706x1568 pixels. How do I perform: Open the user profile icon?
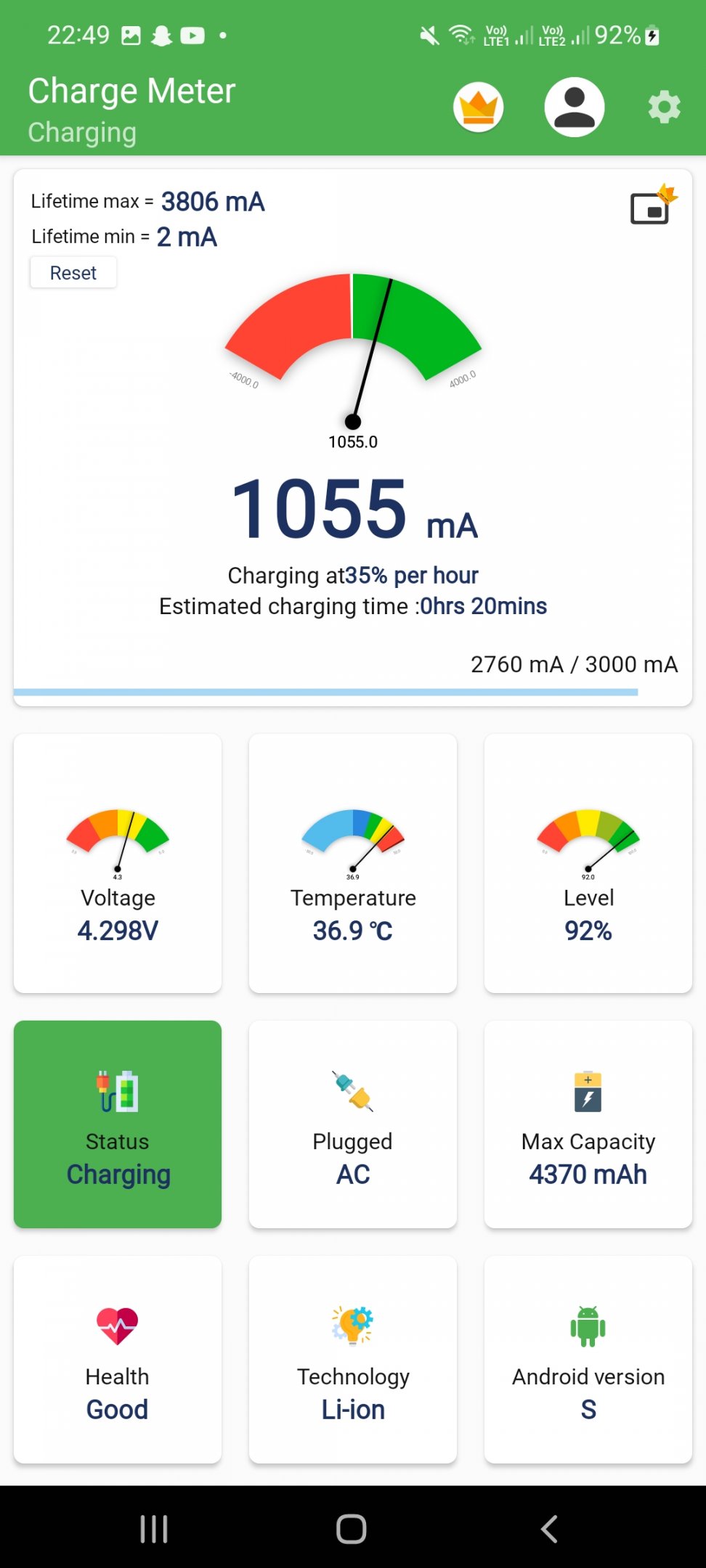click(575, 107)
